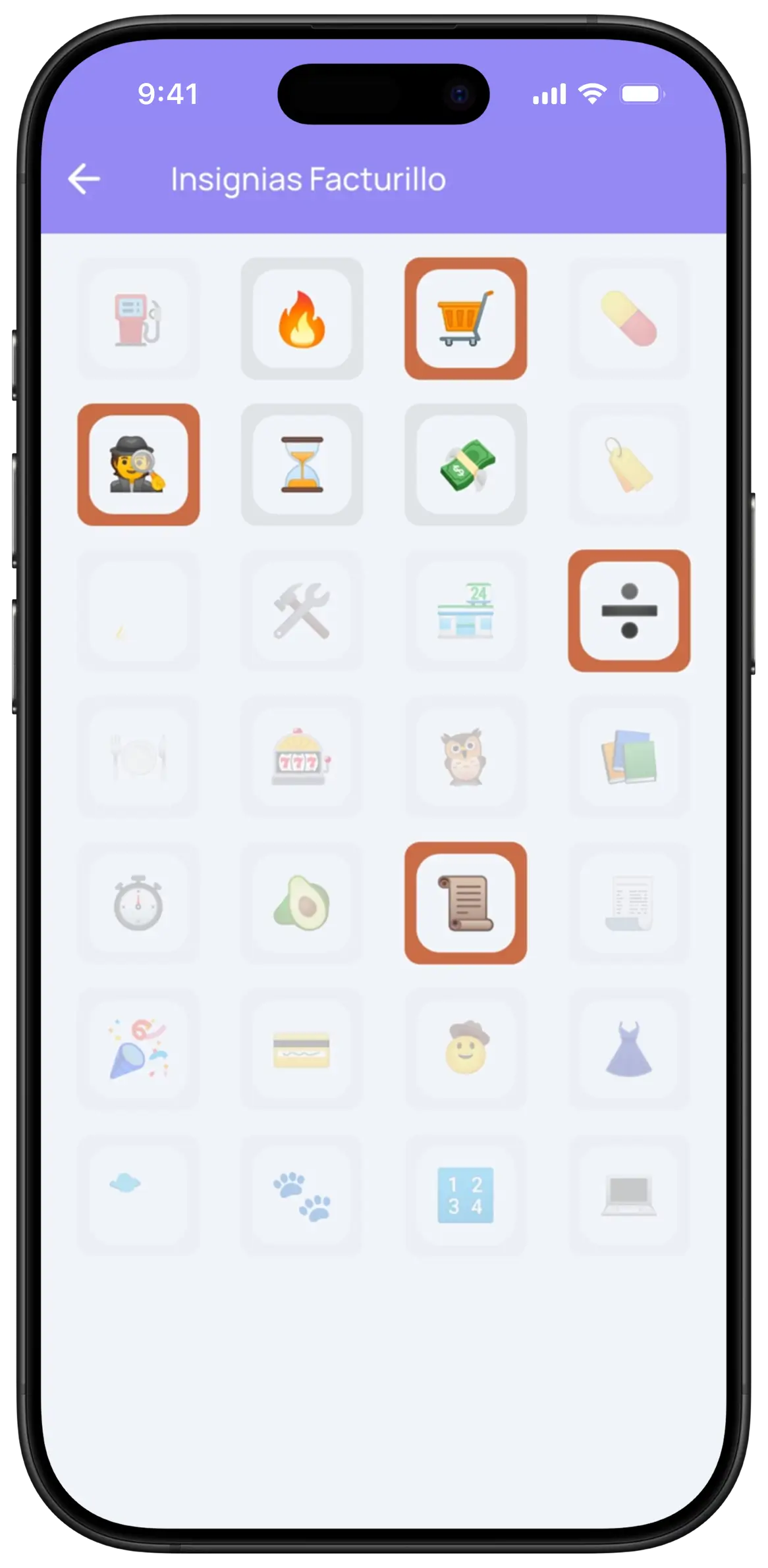Open the hammer and wrench badge
Screen dimensions: 768x1568
click(302, 611)
